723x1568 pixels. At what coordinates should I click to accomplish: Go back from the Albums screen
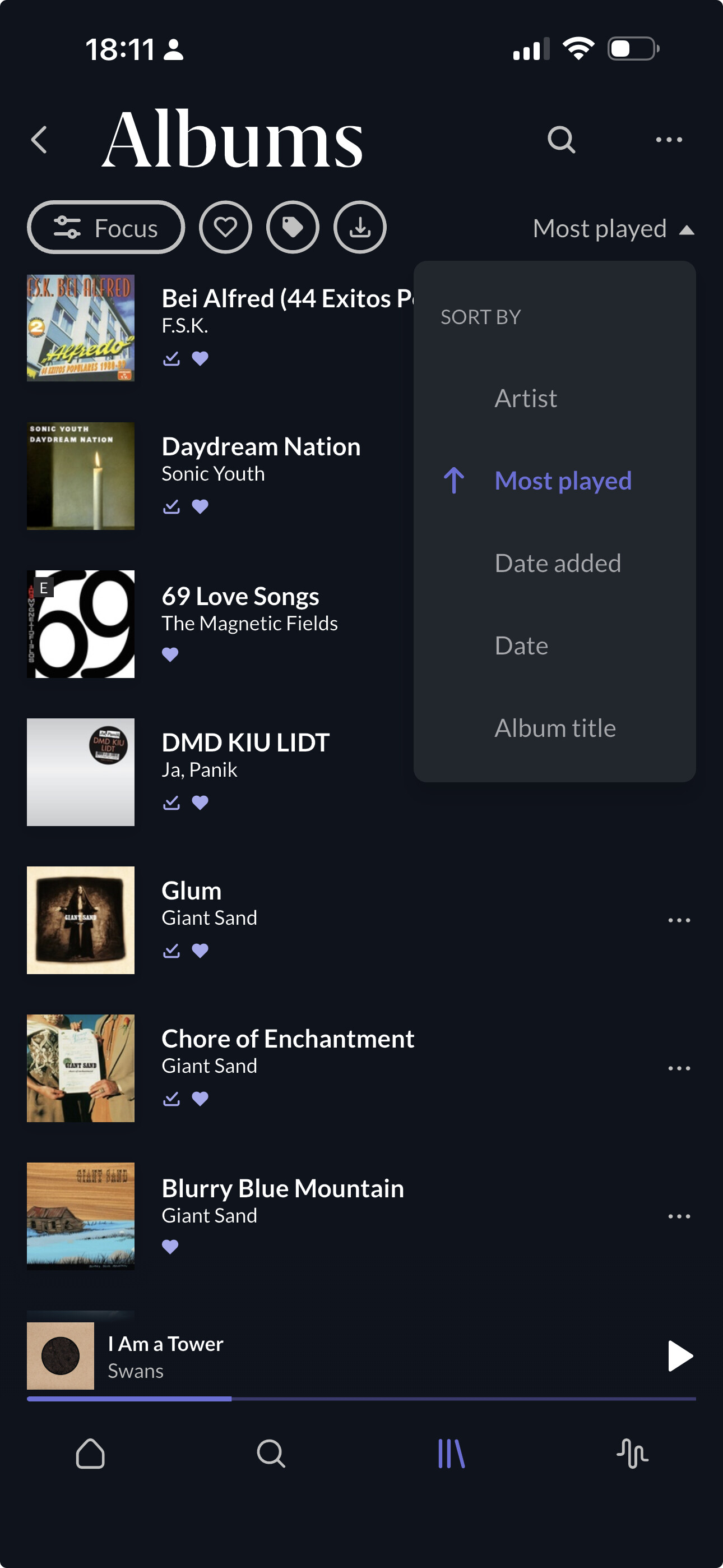click(x=40, y=140)
